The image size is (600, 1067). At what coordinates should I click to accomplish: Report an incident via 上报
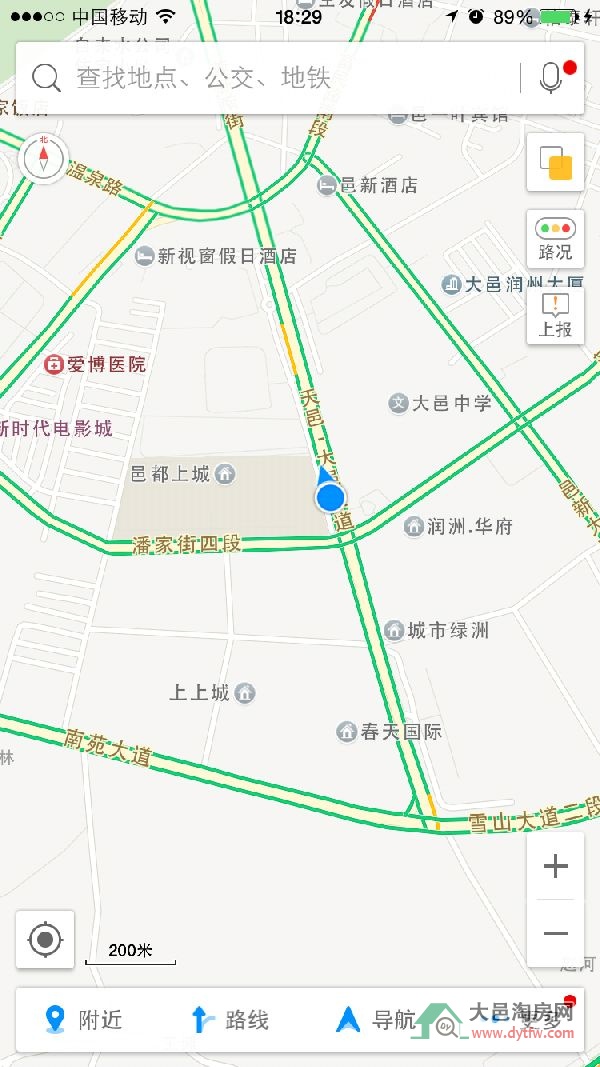(555, 315)
